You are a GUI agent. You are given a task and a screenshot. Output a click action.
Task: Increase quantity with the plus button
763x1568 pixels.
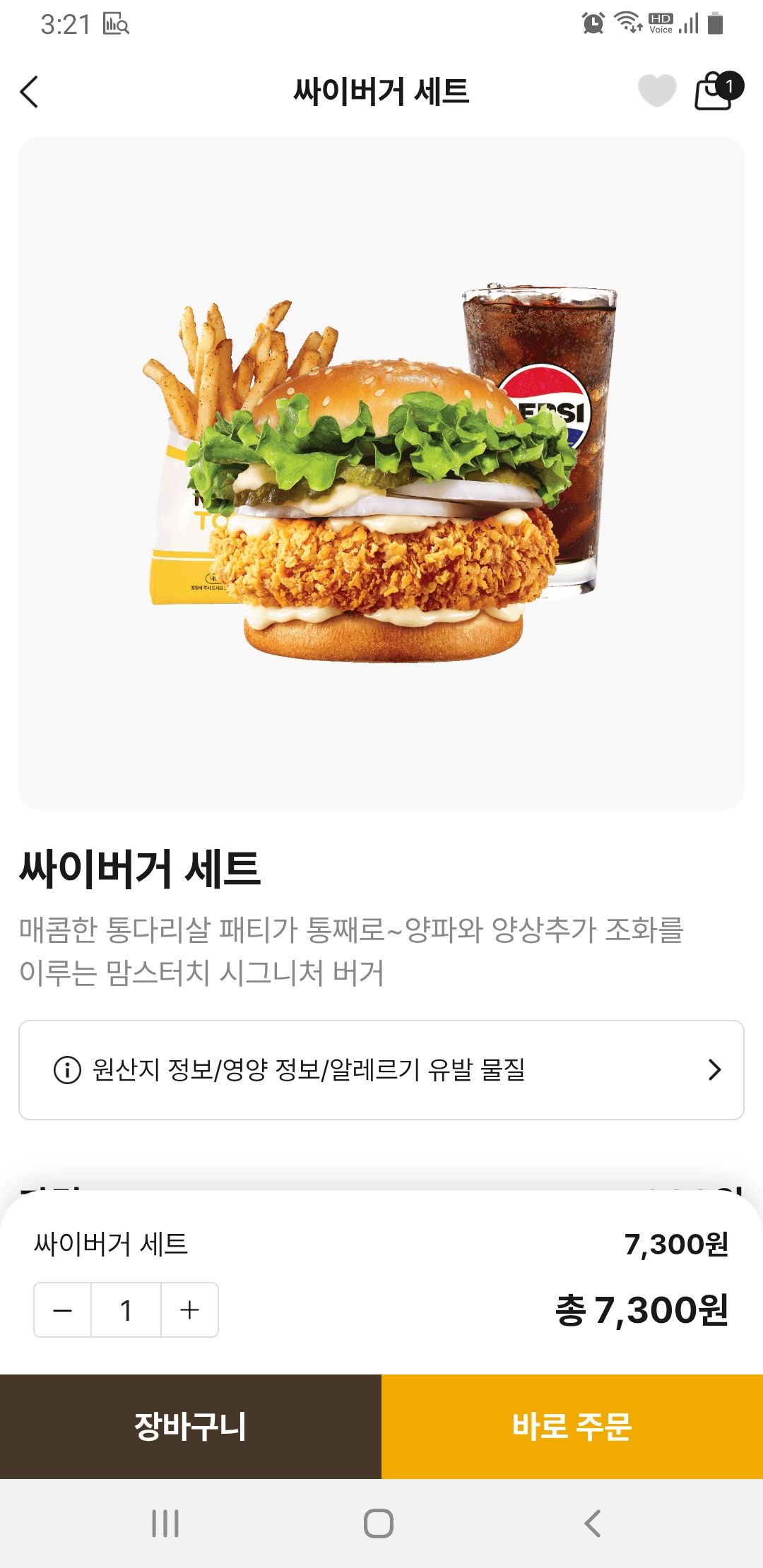pos(189,1310)
